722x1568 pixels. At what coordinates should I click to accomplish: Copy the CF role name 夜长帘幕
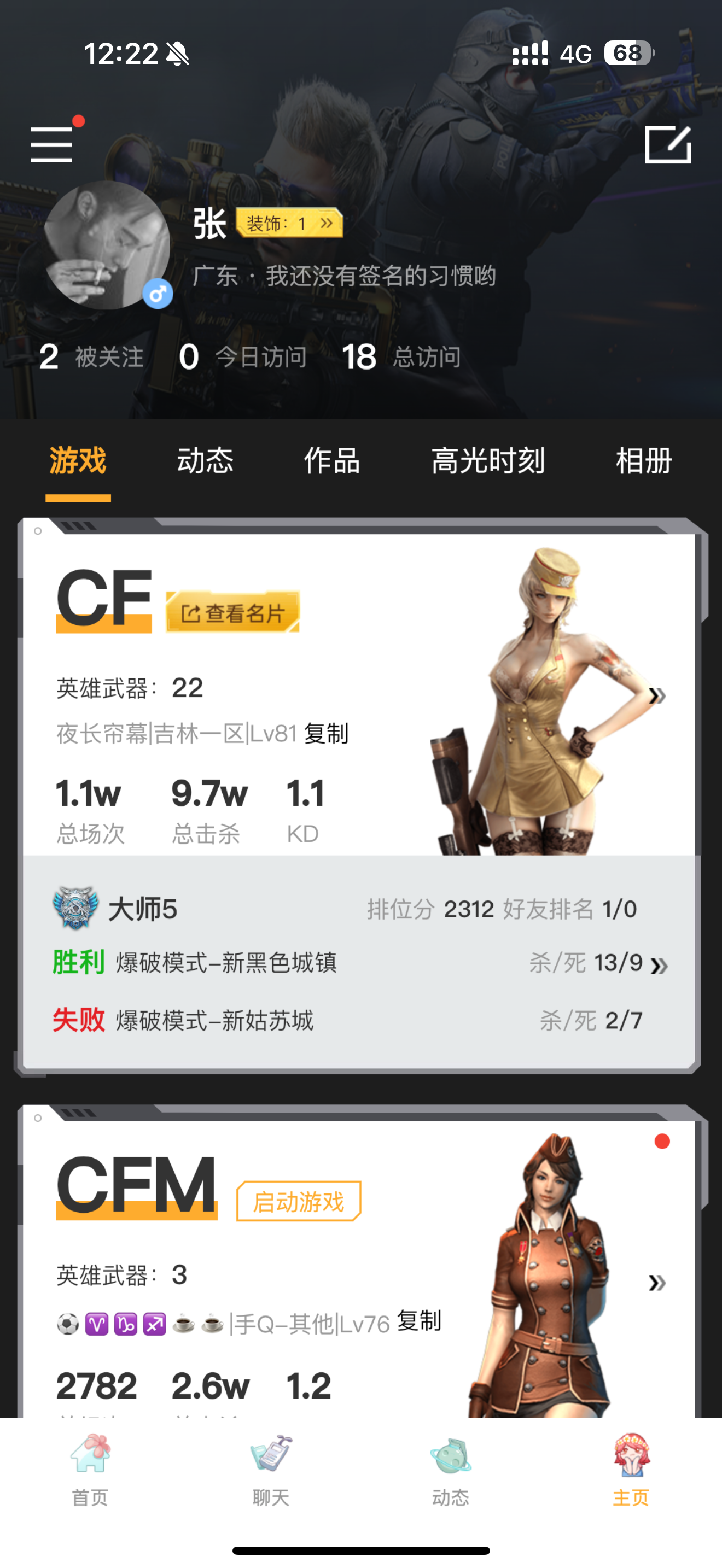[x=327, y=734]
